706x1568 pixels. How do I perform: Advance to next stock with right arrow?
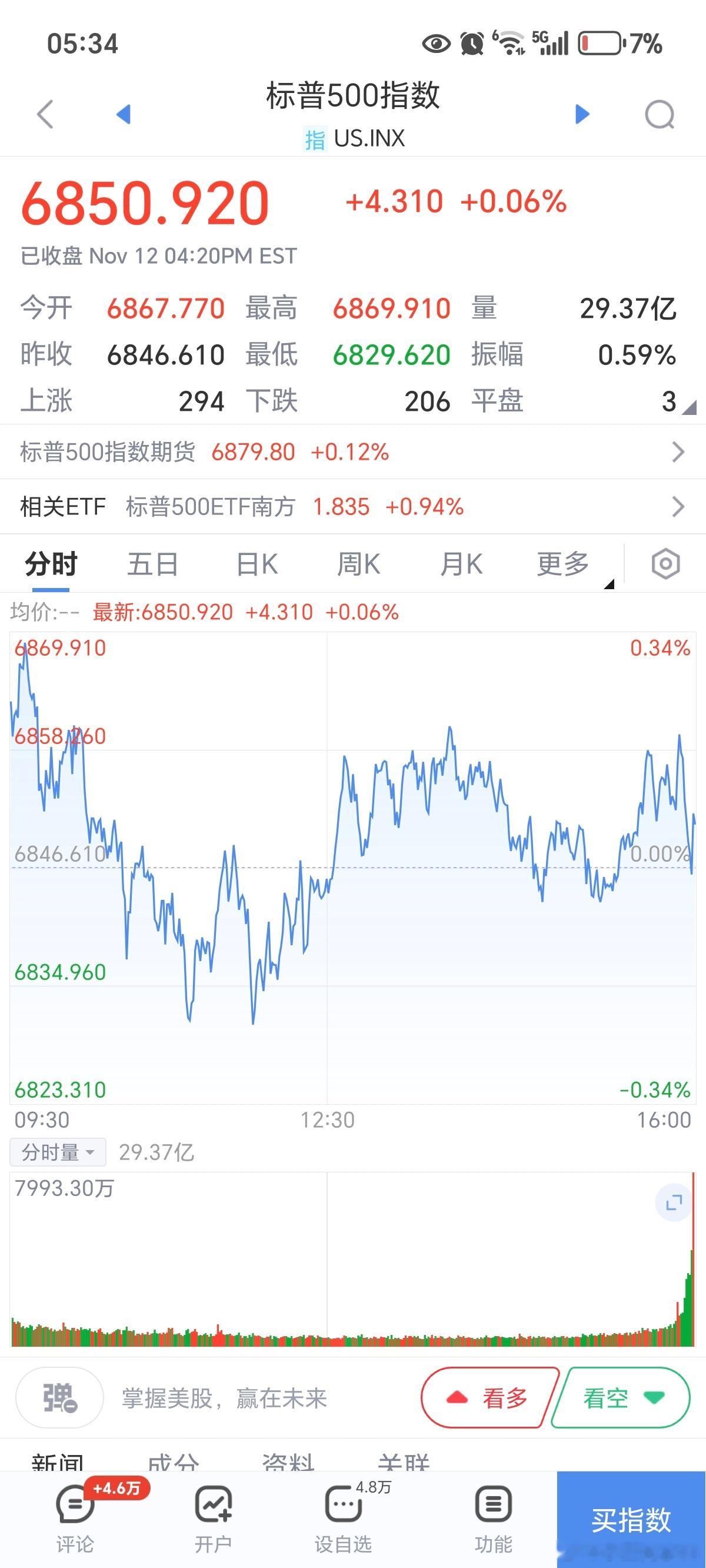582,114
